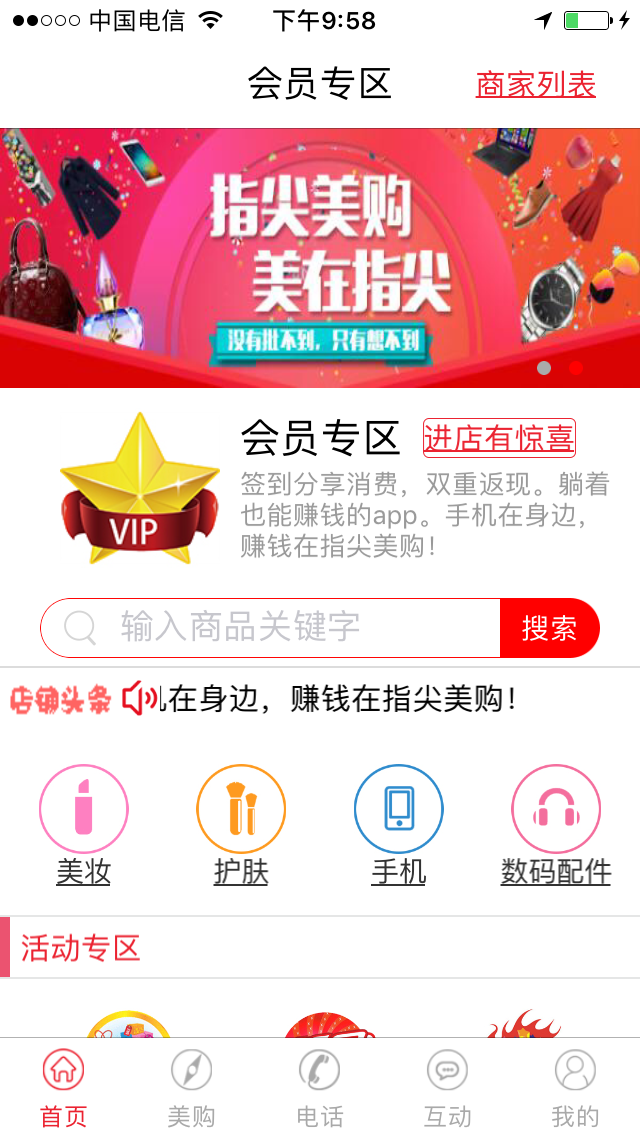Switch to the 互动 interaction tab
This screenshot has width=640, height=1136.
click(x=447, y=1087)
